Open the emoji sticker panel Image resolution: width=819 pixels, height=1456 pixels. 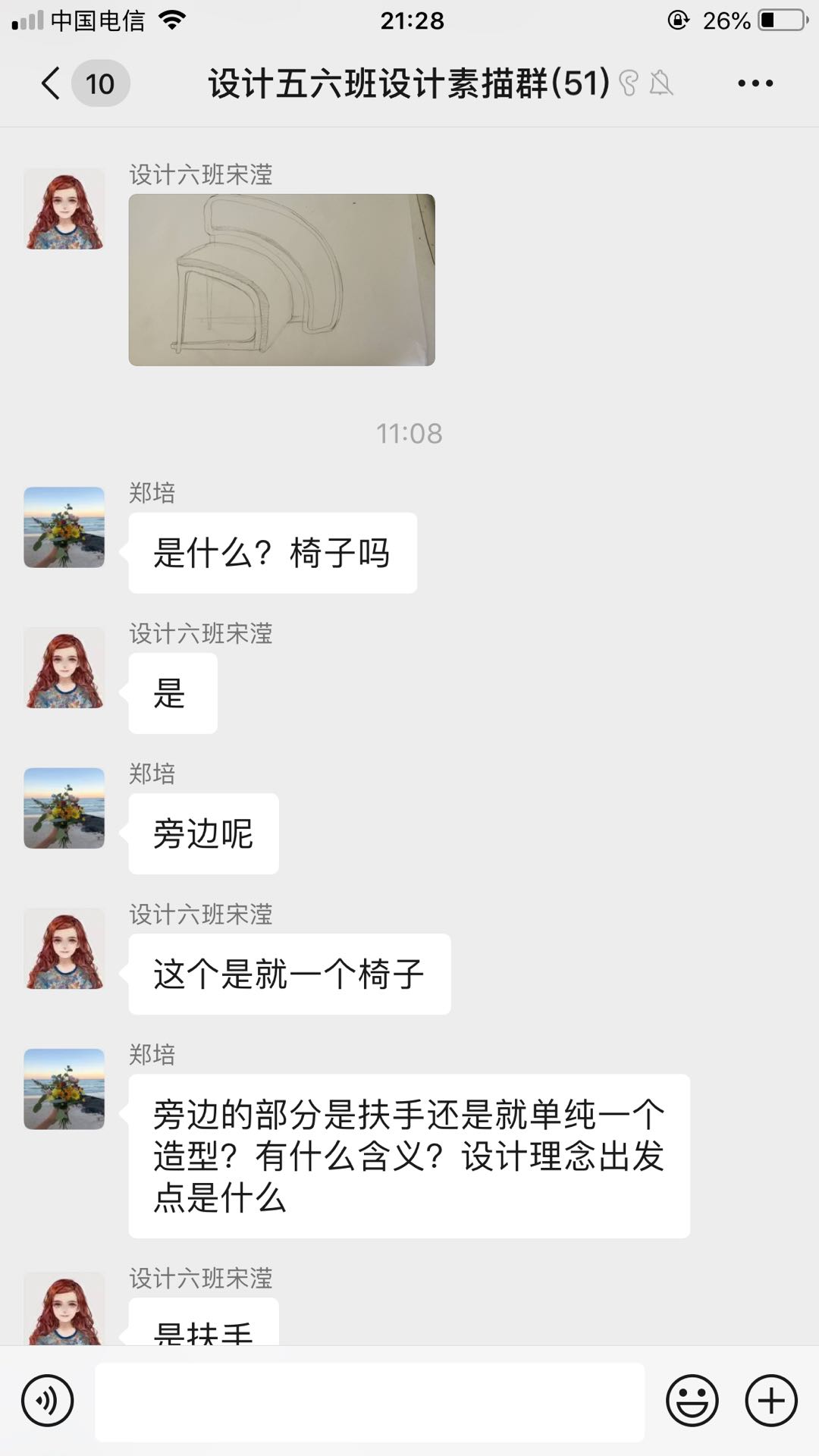tap(692, 1401)
